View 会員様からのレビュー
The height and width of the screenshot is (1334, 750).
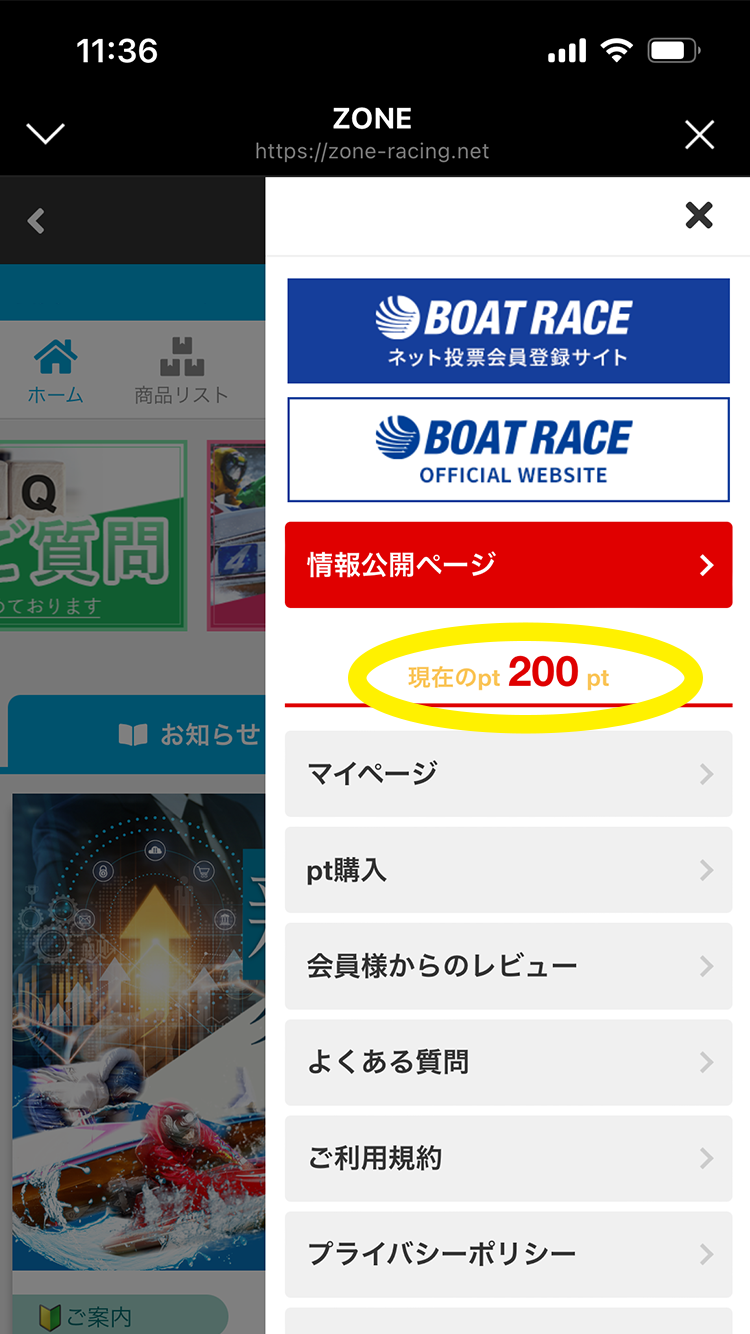click(508, 966)
